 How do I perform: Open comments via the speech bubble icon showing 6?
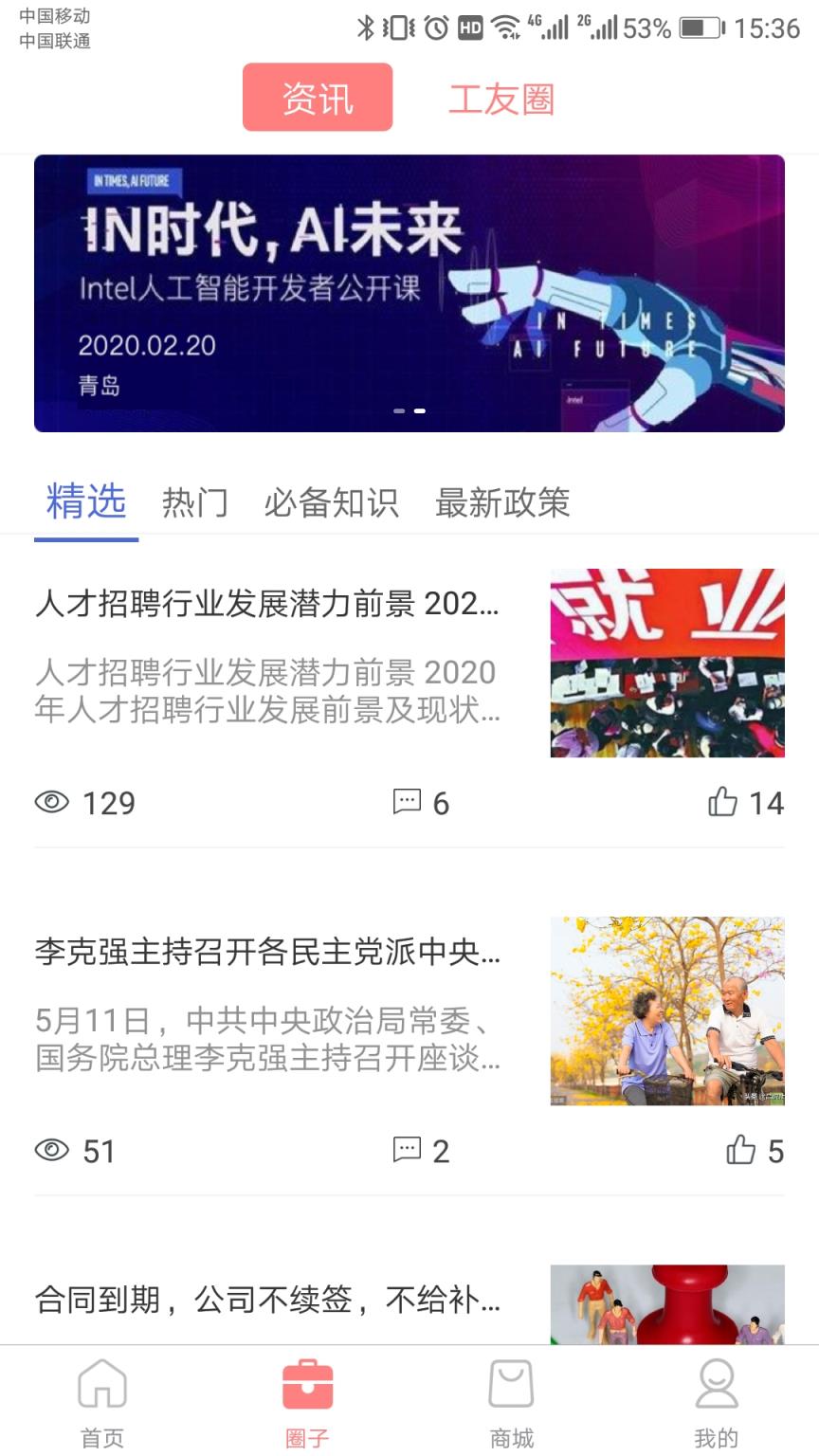407,803
